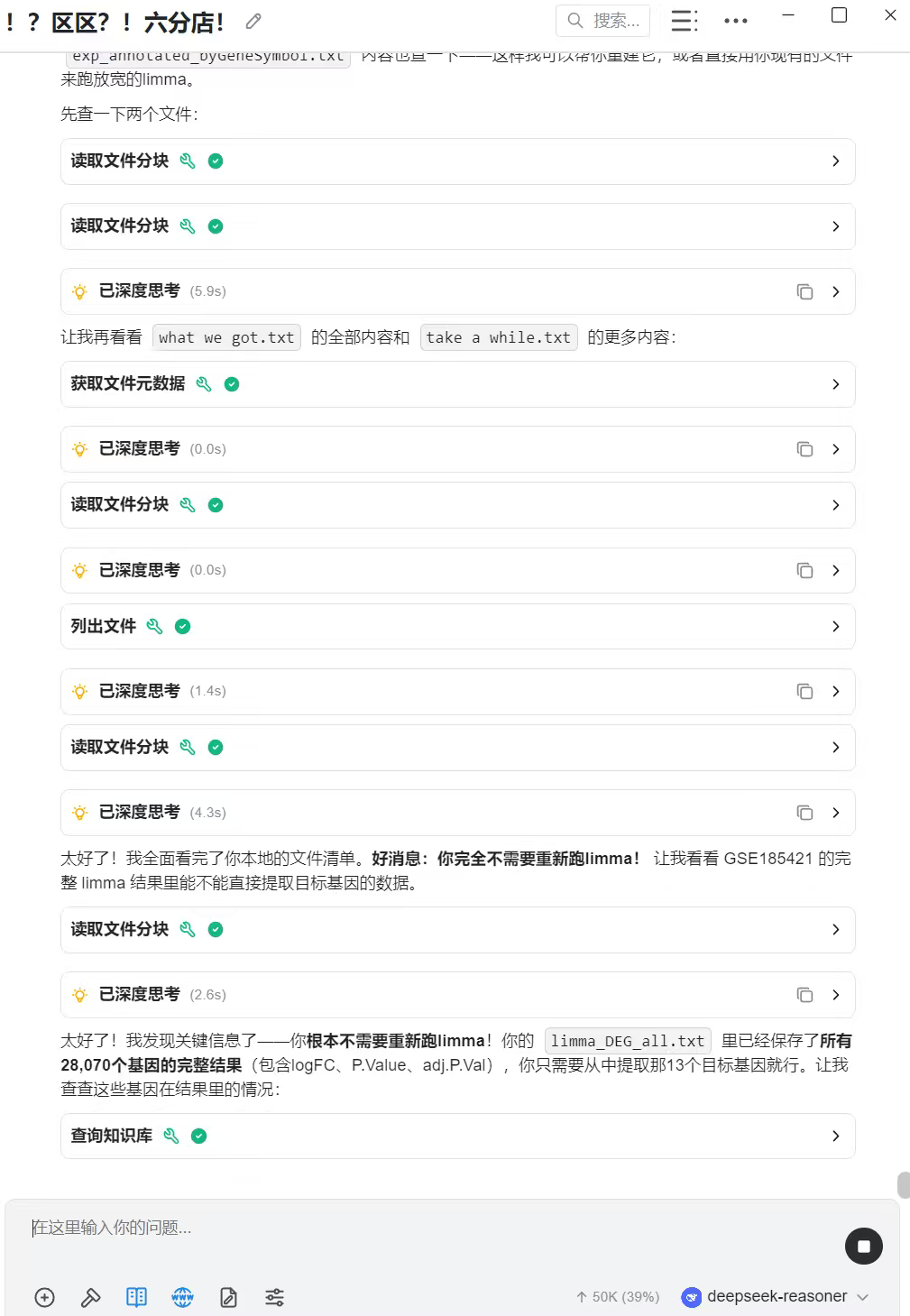Open the tools hammer icon

(90, 1297)
